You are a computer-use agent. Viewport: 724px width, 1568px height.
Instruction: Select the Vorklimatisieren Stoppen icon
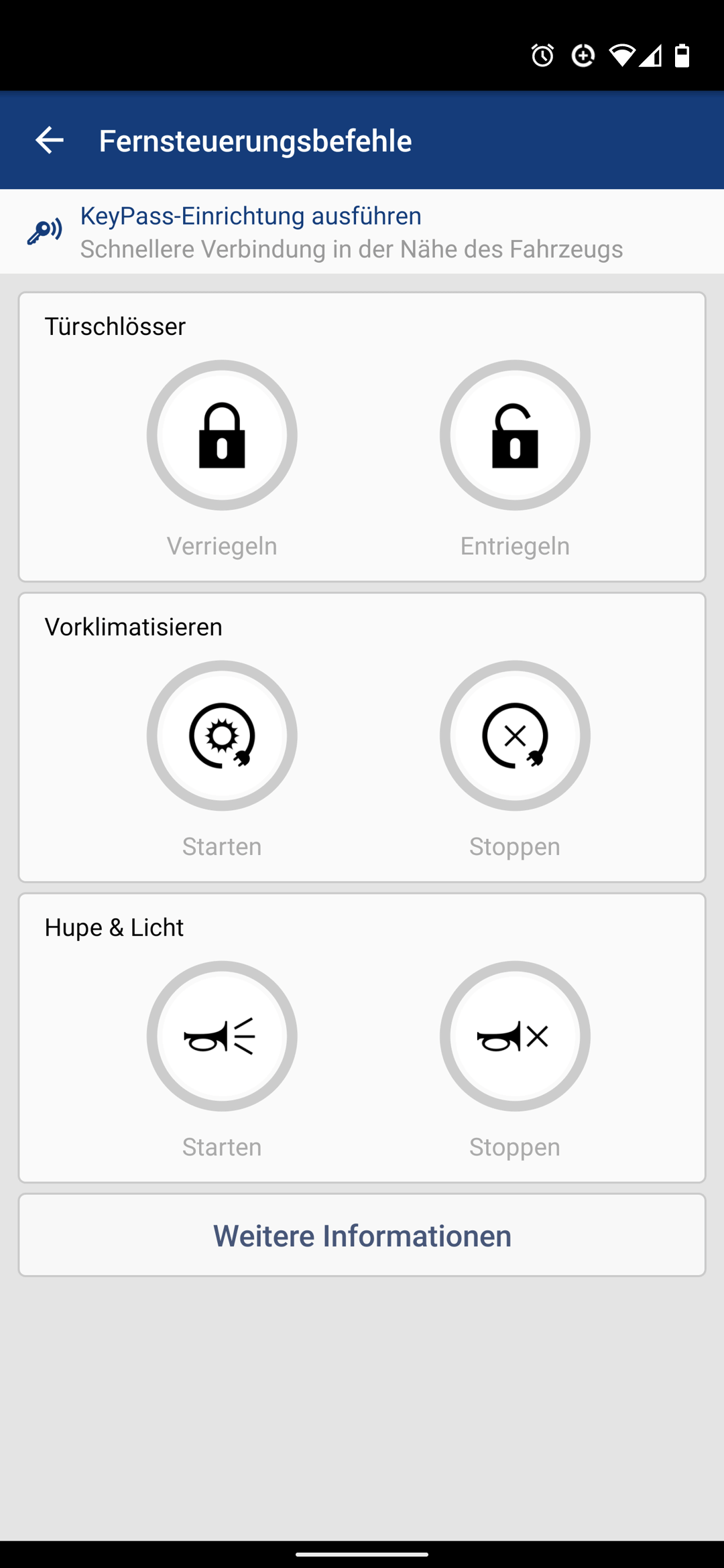click(514, 736)
